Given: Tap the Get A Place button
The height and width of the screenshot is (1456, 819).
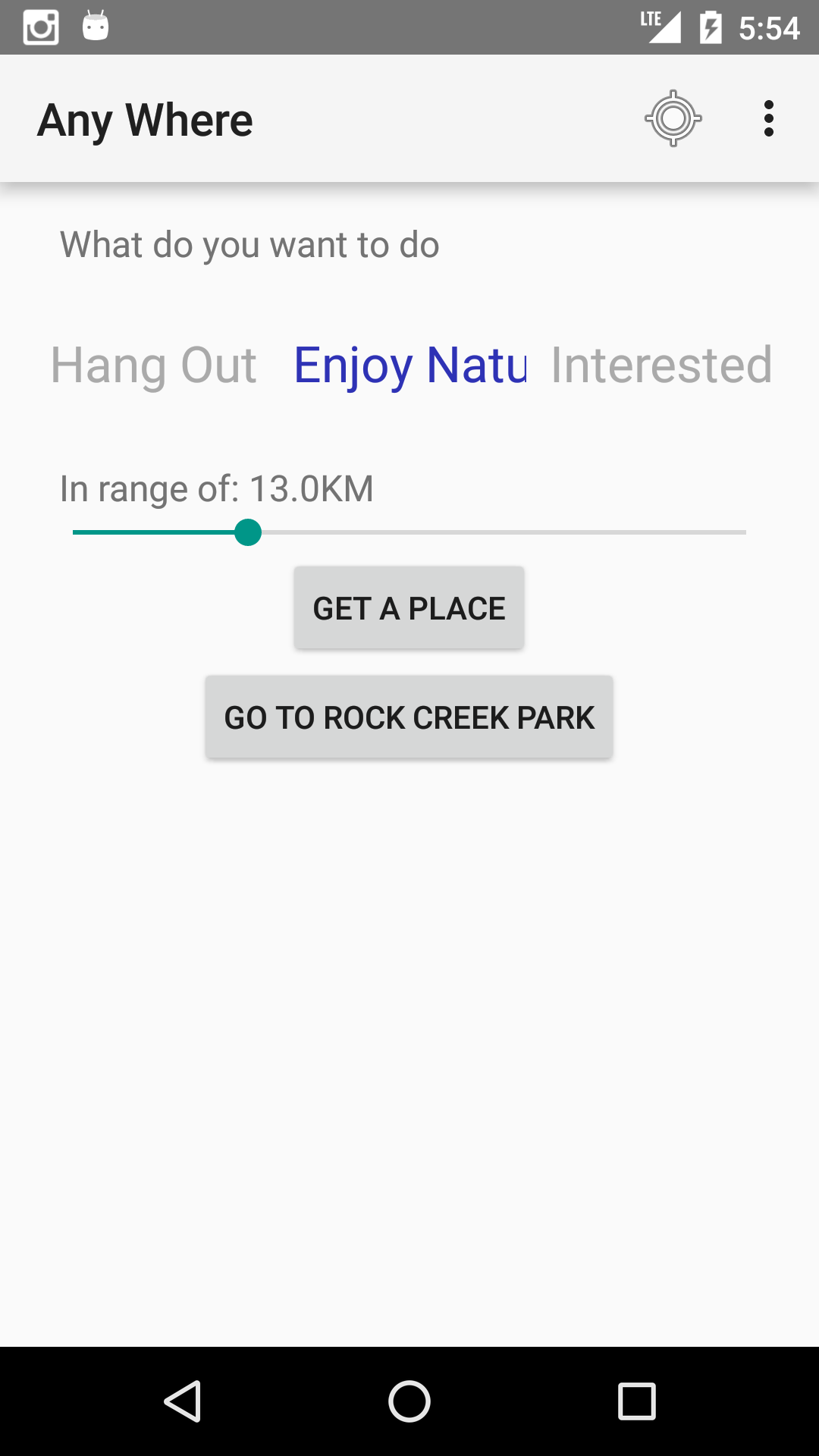Looking at the screenshot, I should (x=409, y=608).
